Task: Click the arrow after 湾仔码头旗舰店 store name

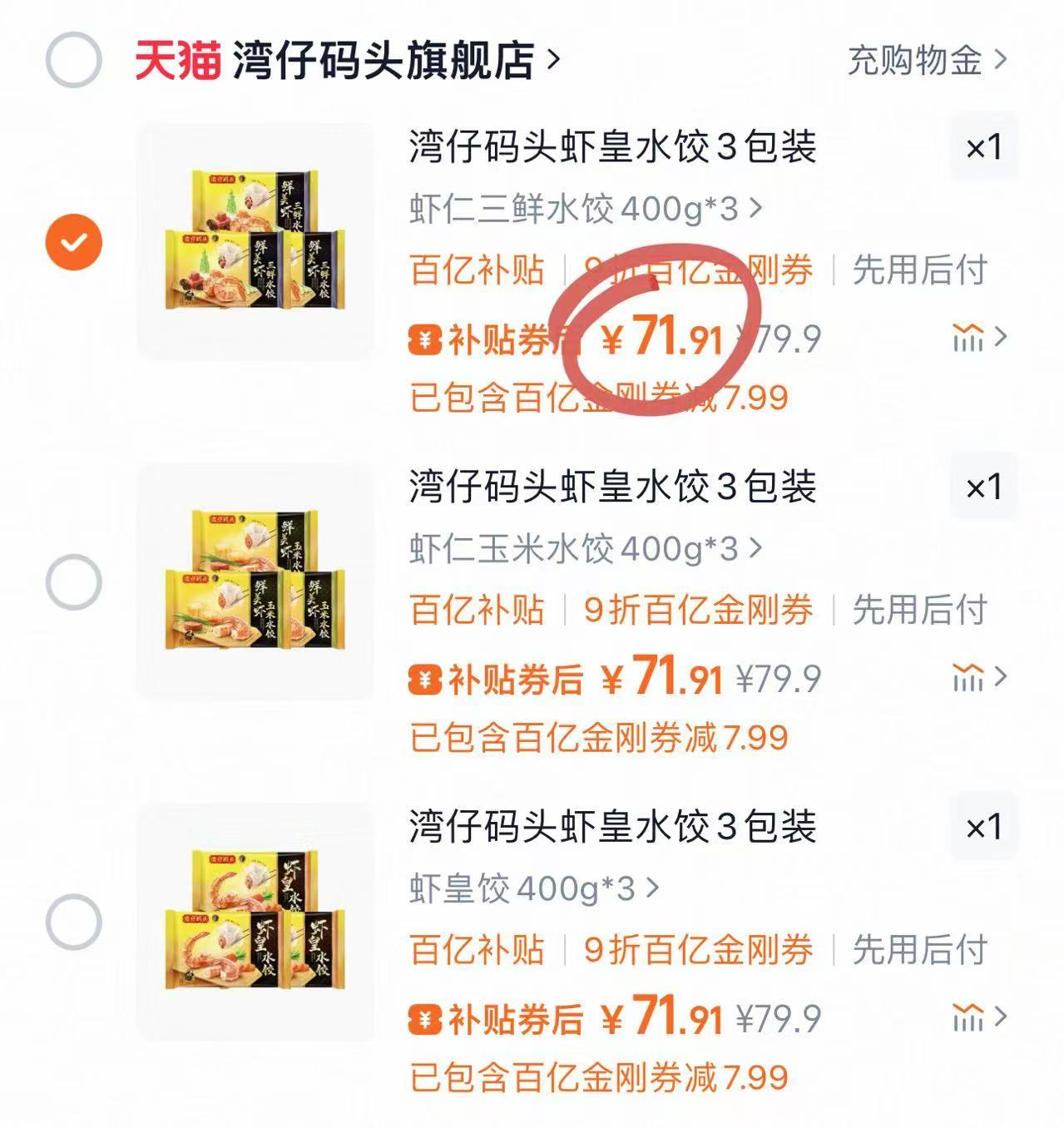Action: click(x=552, y=60)
